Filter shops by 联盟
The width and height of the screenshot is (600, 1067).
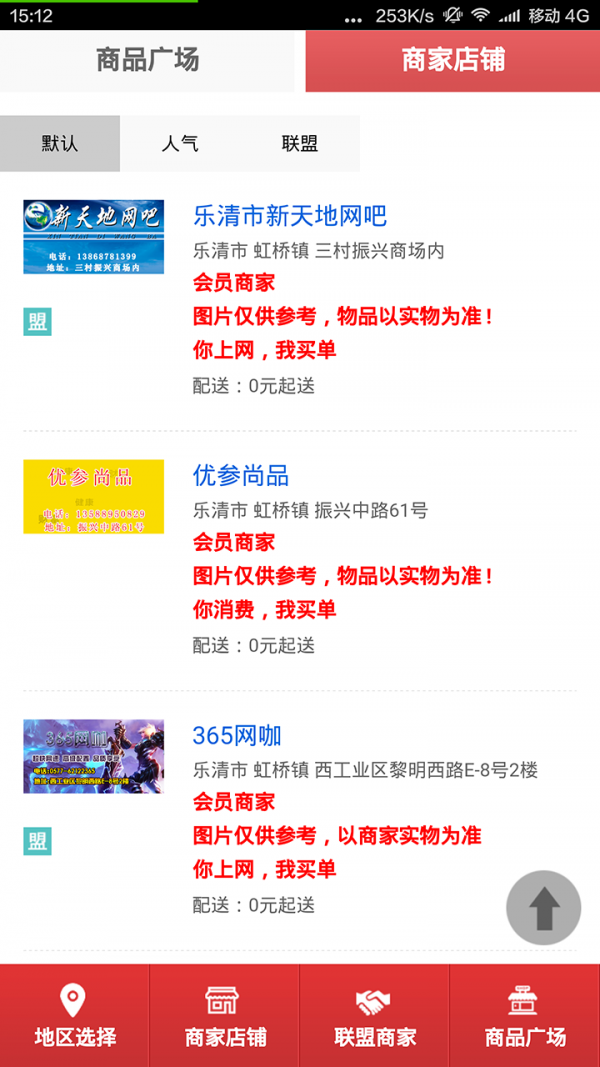299,143
